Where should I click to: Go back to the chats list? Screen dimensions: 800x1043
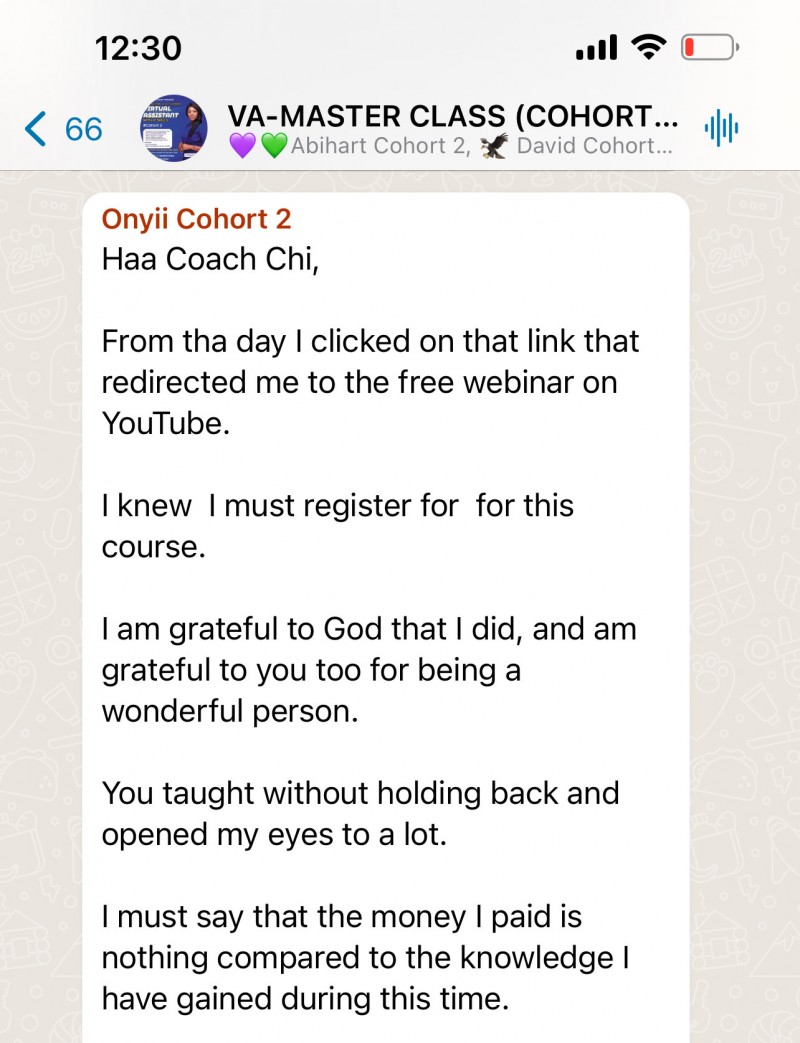click(63, 128)
